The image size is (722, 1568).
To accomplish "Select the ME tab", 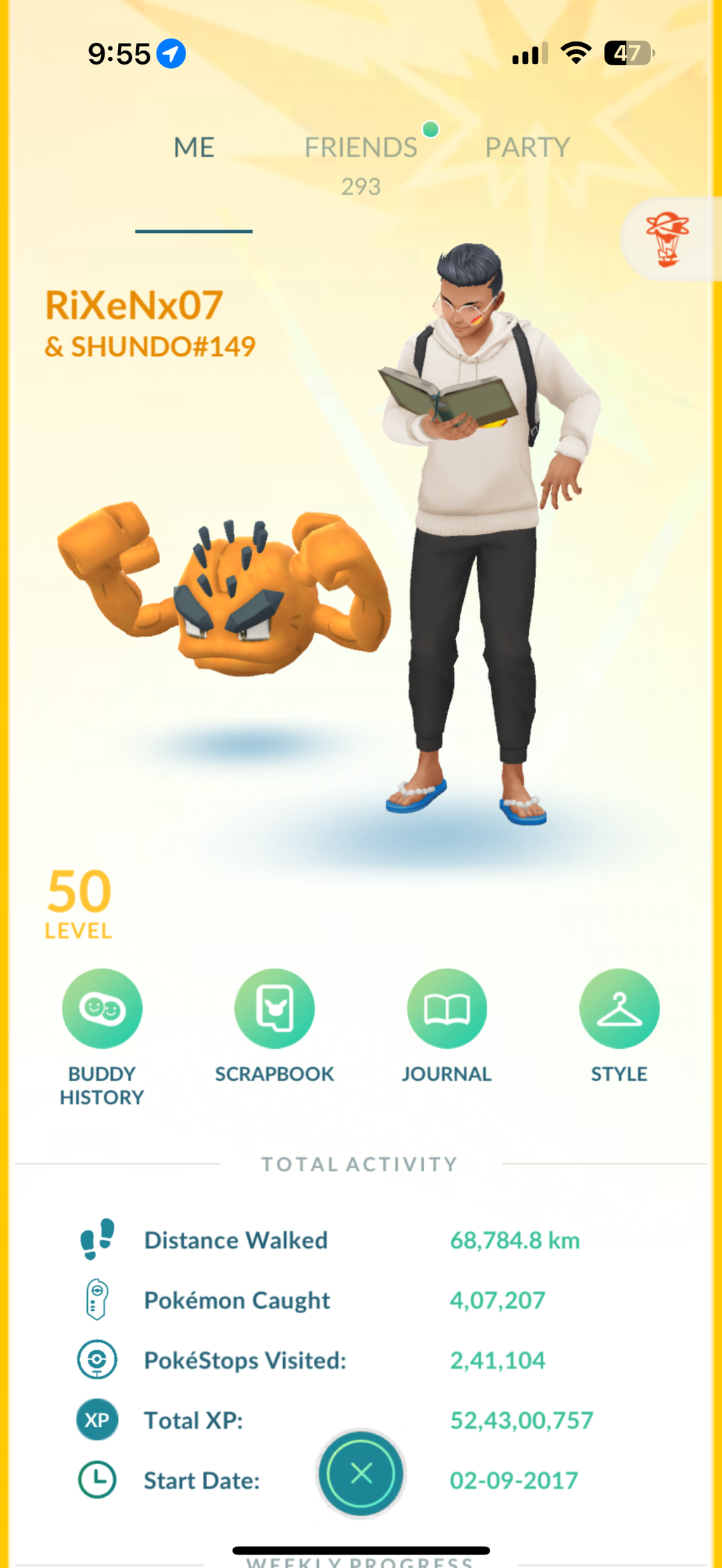I will coord(194,147).
